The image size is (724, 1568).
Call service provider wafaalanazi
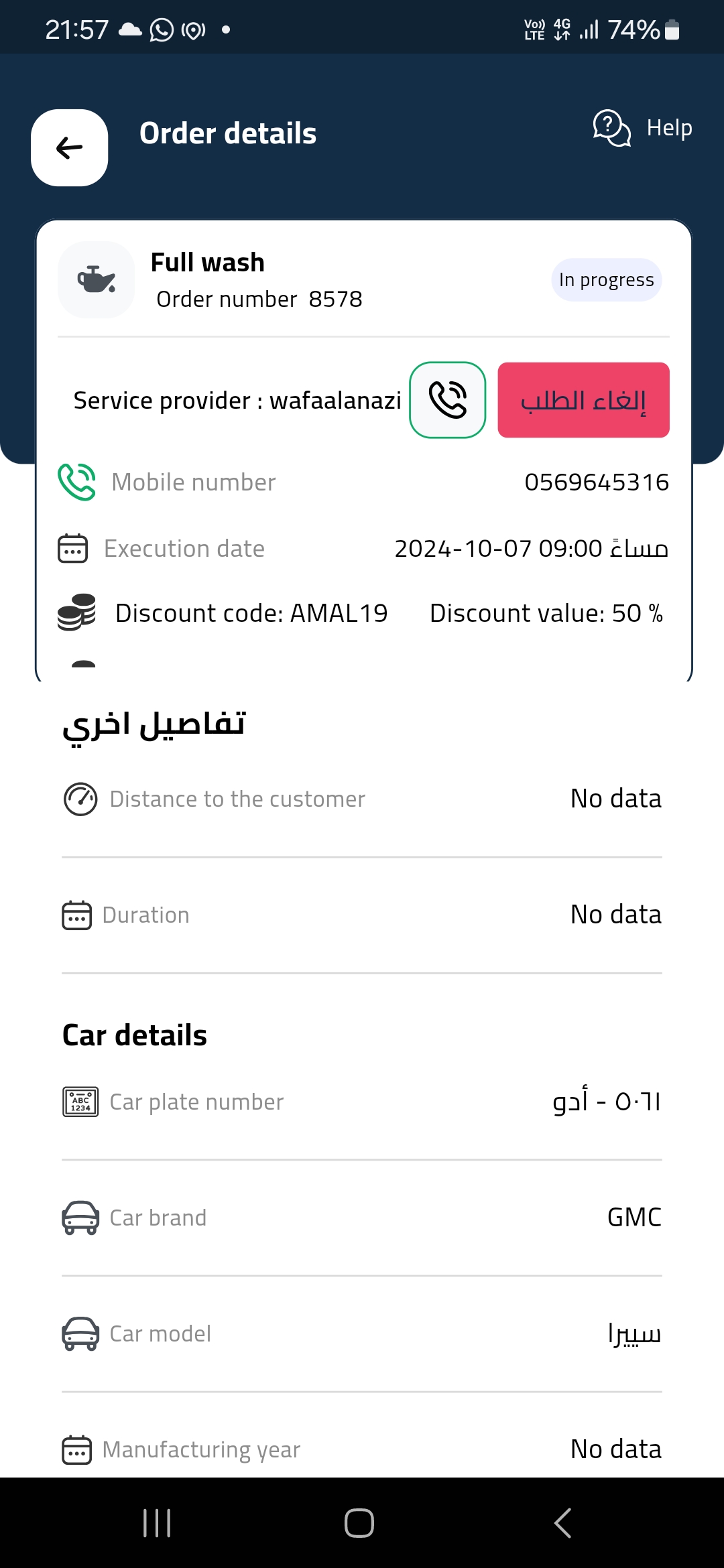coord(448,400)
